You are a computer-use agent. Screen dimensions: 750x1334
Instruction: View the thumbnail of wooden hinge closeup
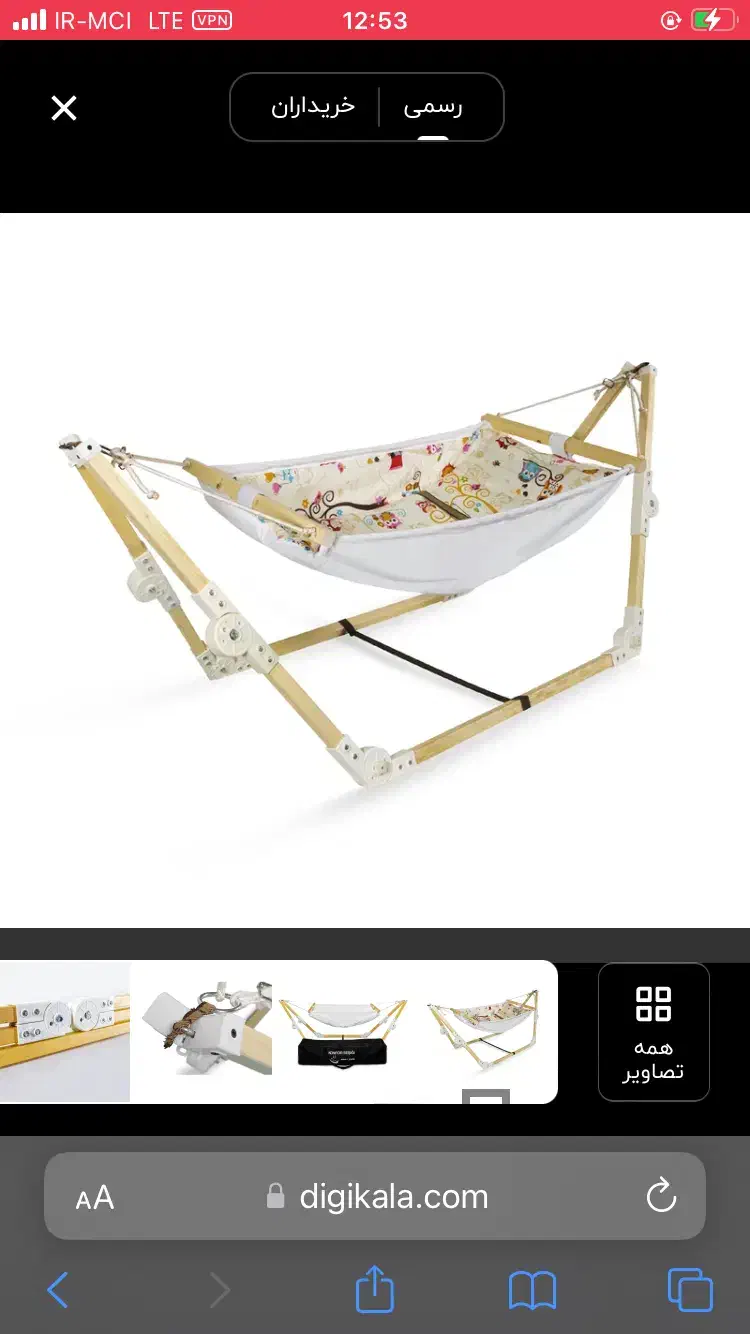click(64, 1032)
